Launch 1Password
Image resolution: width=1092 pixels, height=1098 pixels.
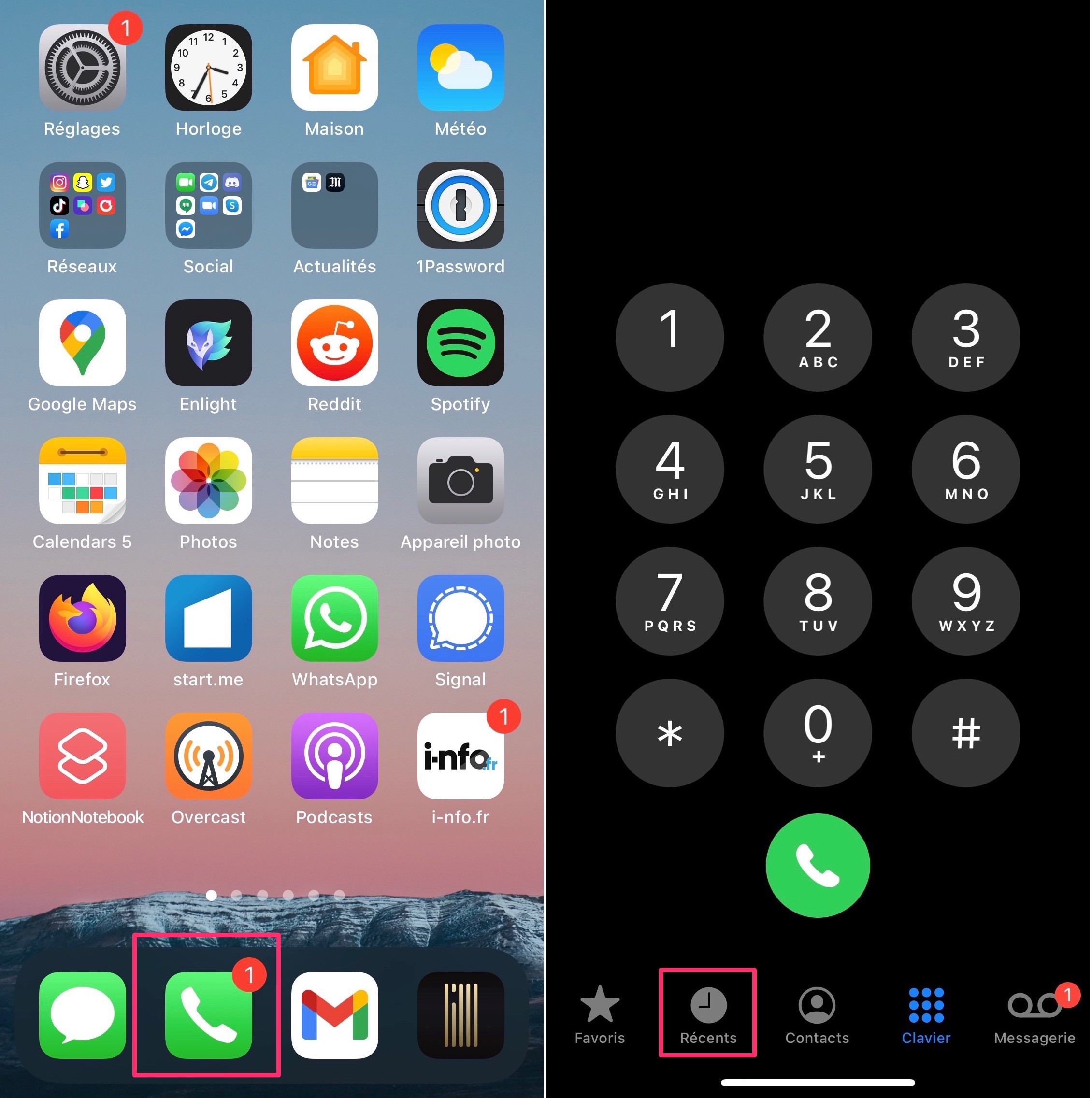tap(460, 205)
